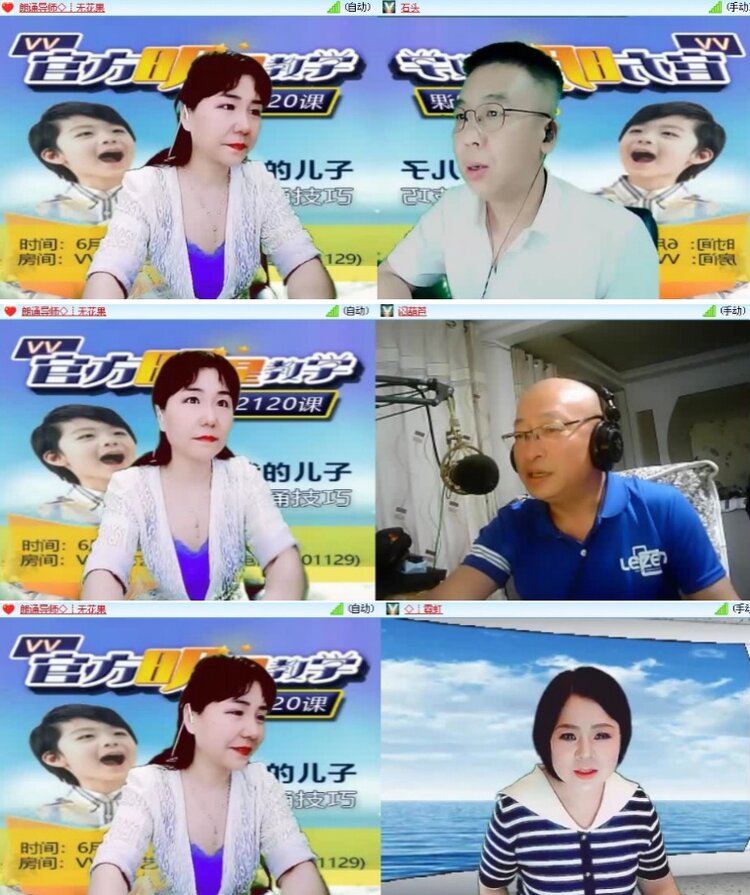
Task: Toggle (自动) in the middle panel header
Action: [357, 310]
